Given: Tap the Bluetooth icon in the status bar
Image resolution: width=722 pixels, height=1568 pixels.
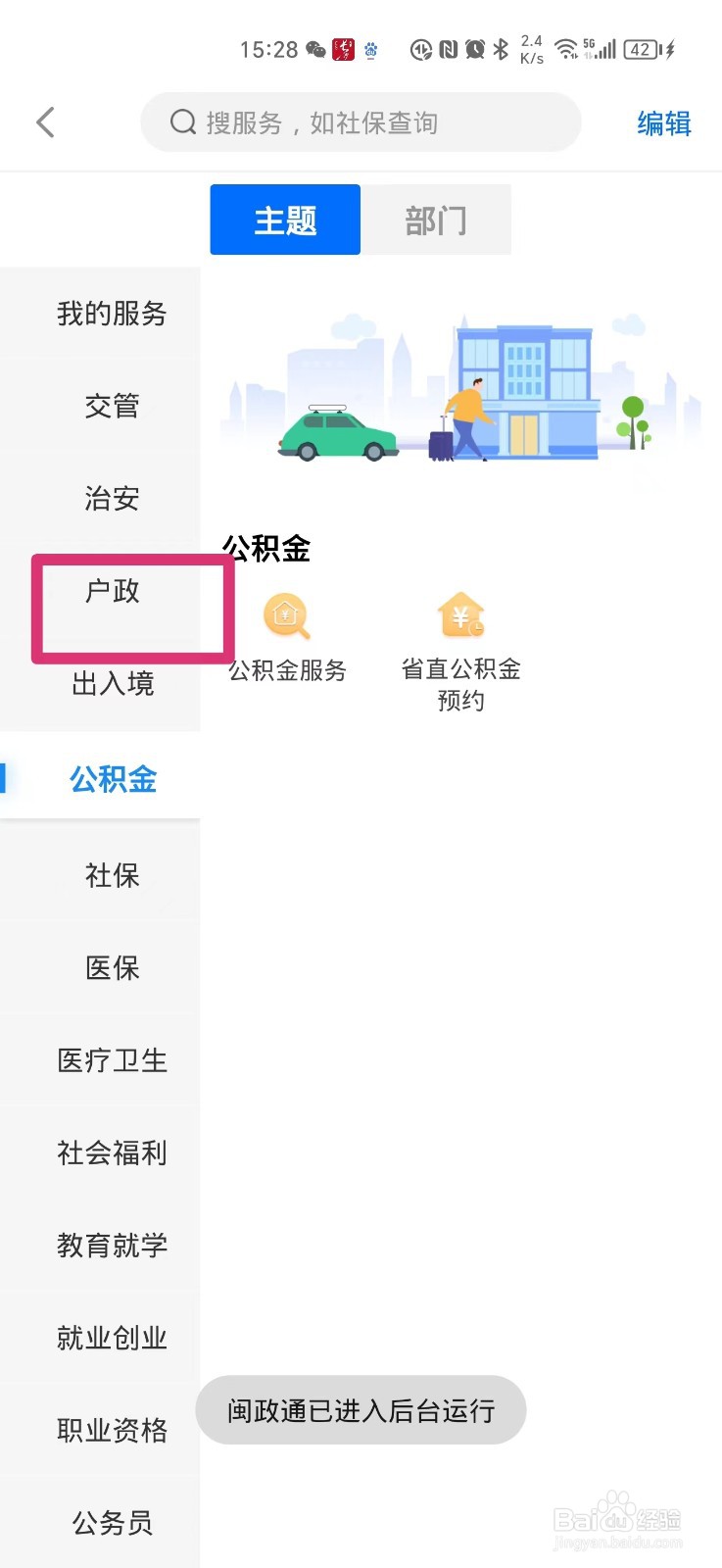Looking at the screenshot, I should [x=502, y=49].
